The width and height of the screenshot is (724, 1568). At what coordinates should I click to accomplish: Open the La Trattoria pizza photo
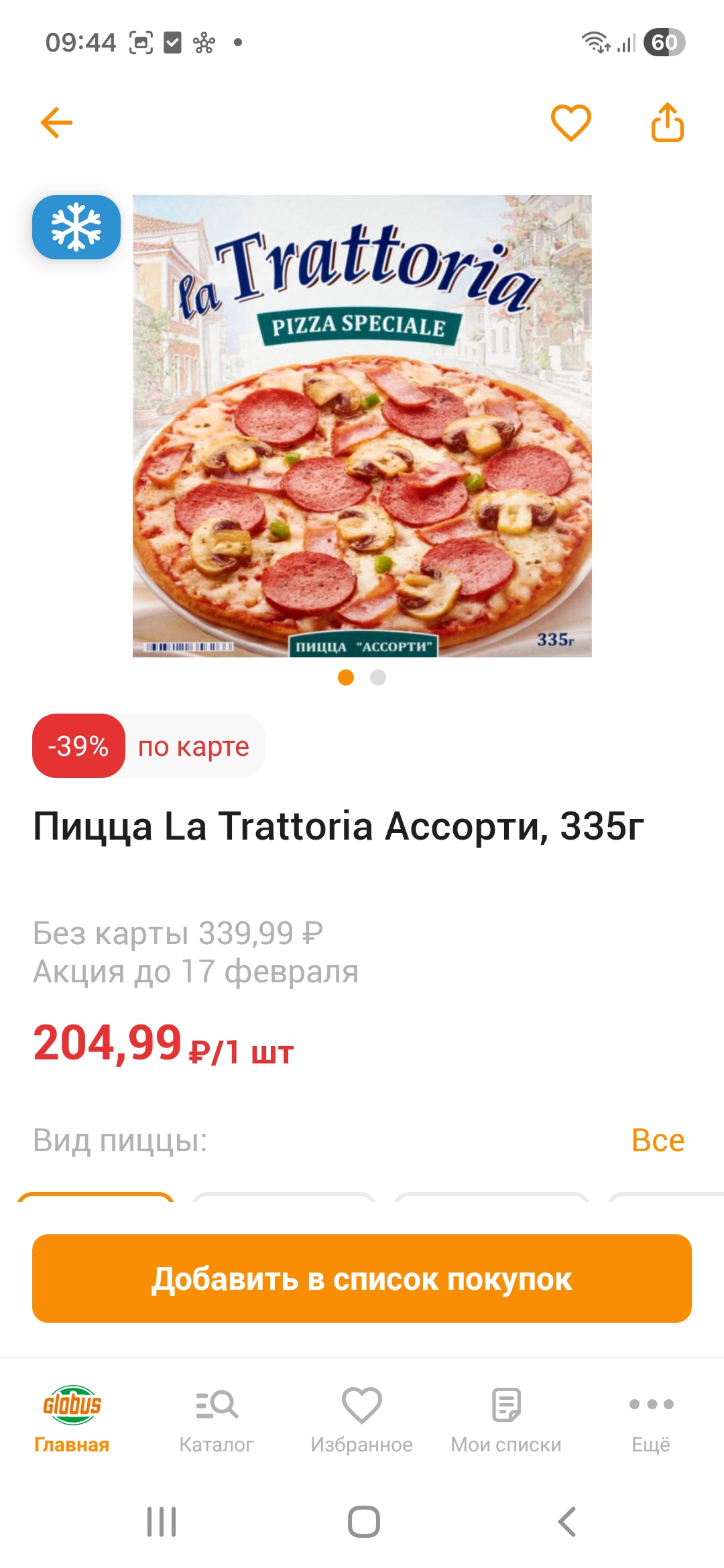(362, 426)
